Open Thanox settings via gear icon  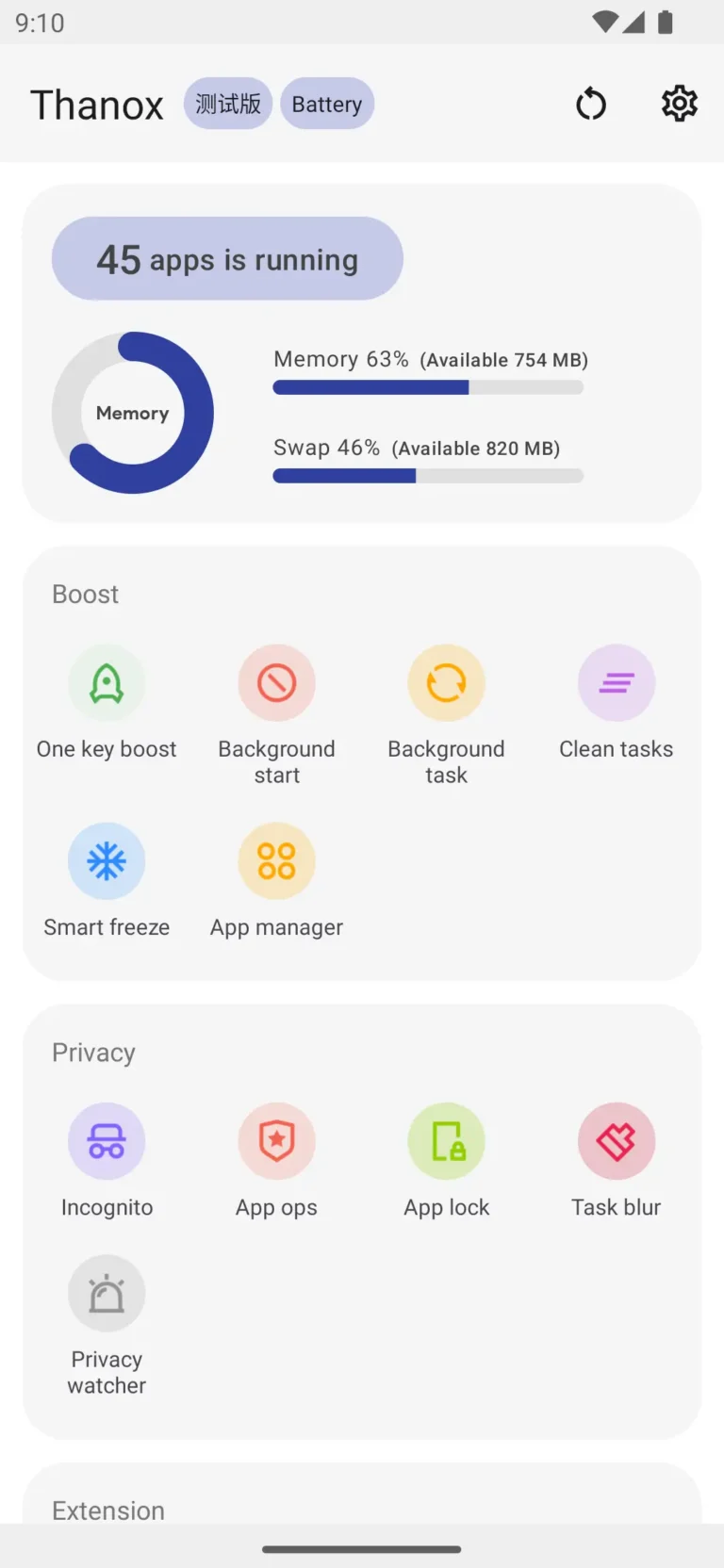[679, 104]
